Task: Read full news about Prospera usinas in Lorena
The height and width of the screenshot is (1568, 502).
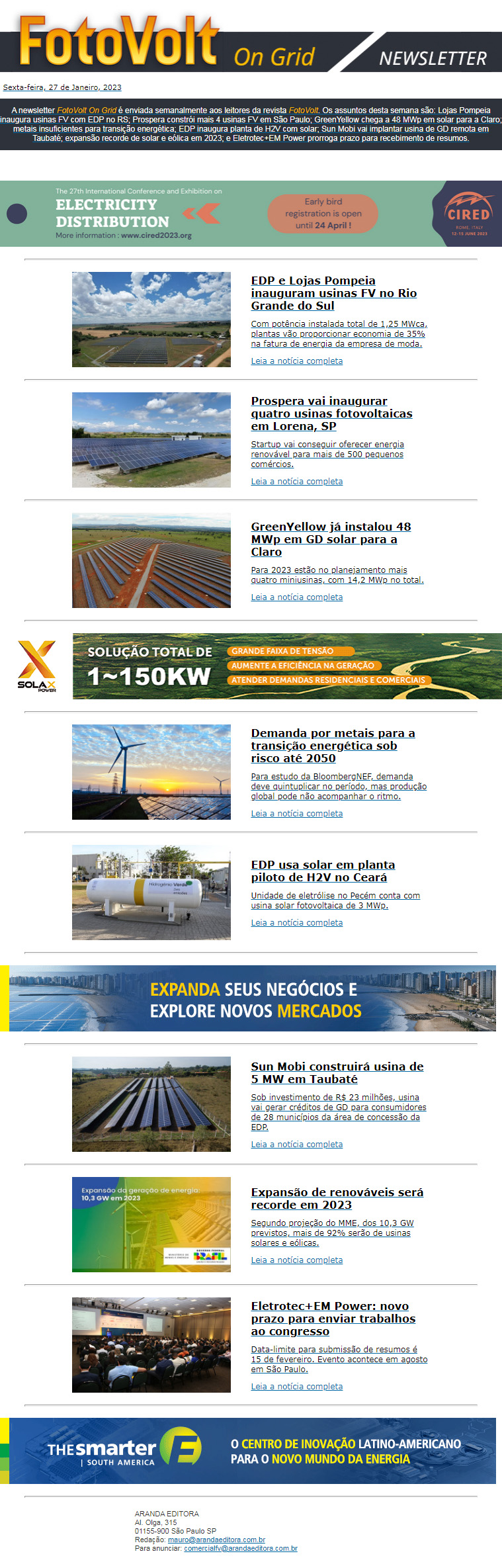Action: [x=296, y=482]
